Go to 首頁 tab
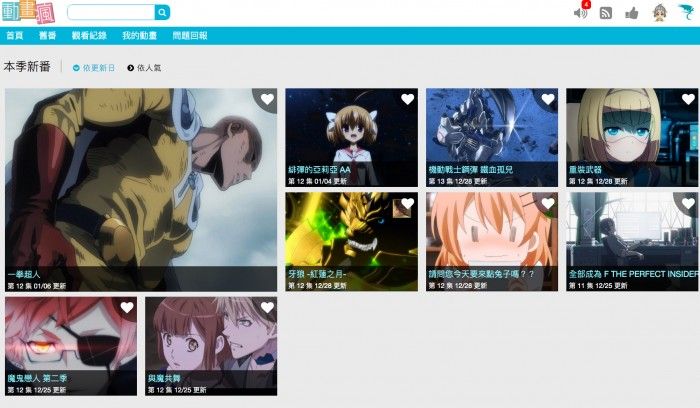The image size is (700, 408). [14, 35]
